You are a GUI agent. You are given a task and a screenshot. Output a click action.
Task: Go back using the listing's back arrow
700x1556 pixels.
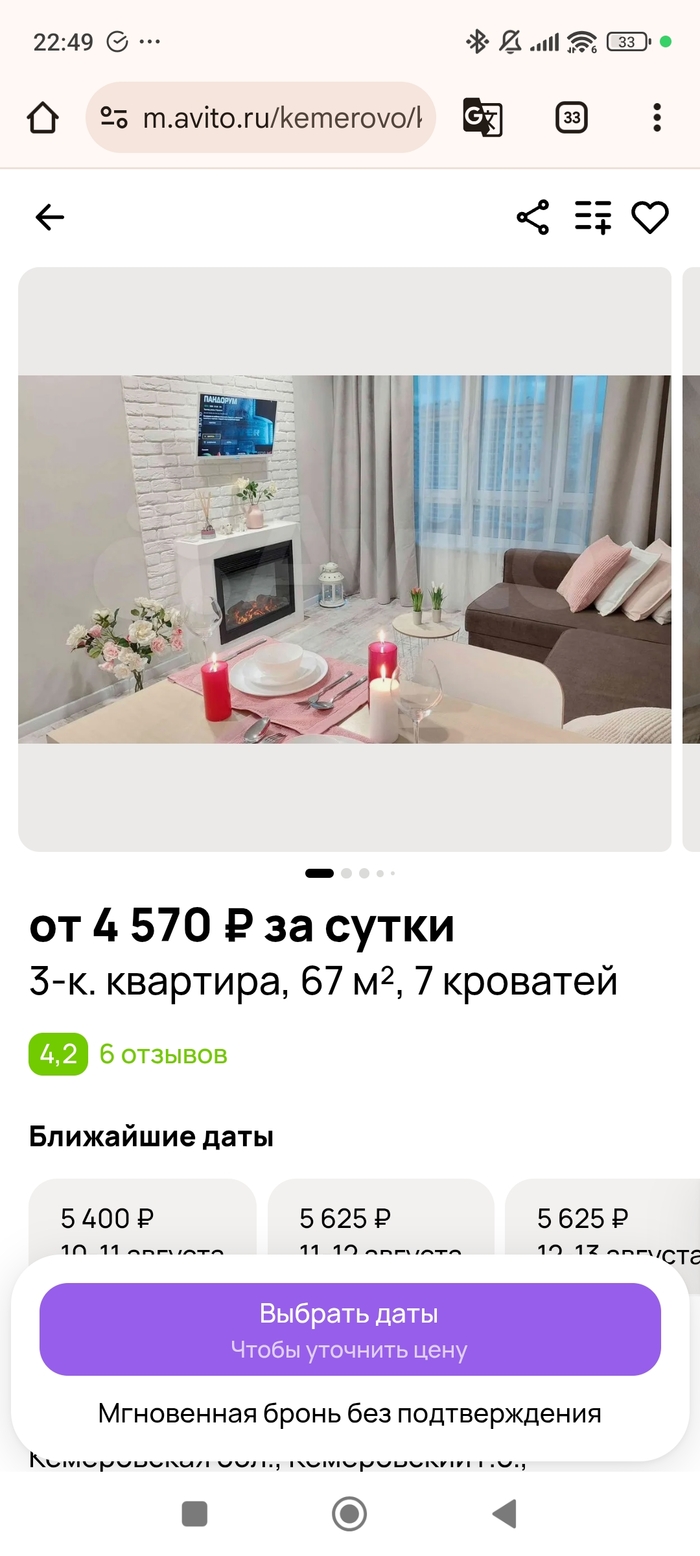(49, 217)
